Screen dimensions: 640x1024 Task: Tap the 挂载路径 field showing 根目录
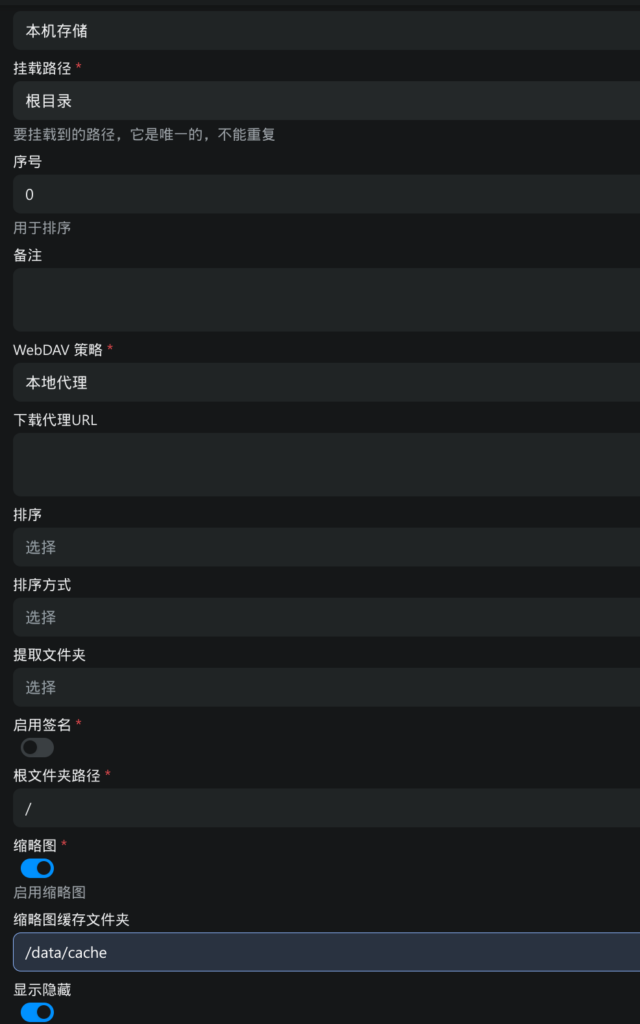point(327,101)
